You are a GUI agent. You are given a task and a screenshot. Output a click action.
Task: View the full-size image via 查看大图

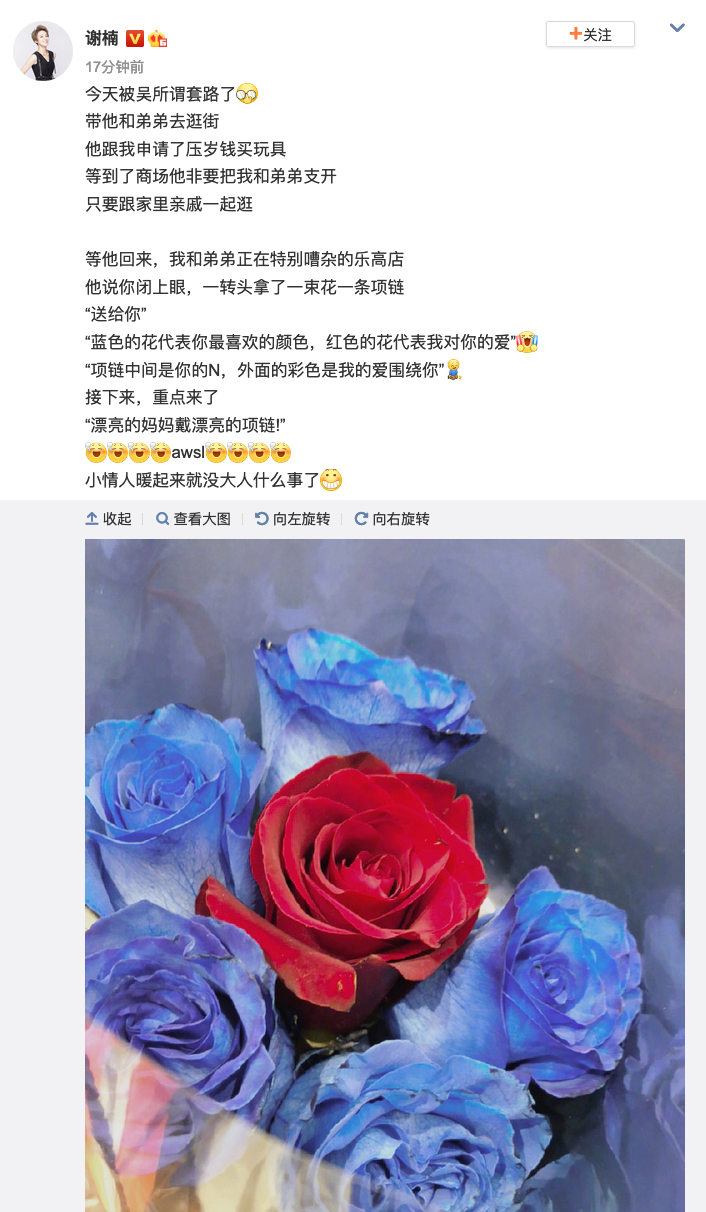coord(193,519)
